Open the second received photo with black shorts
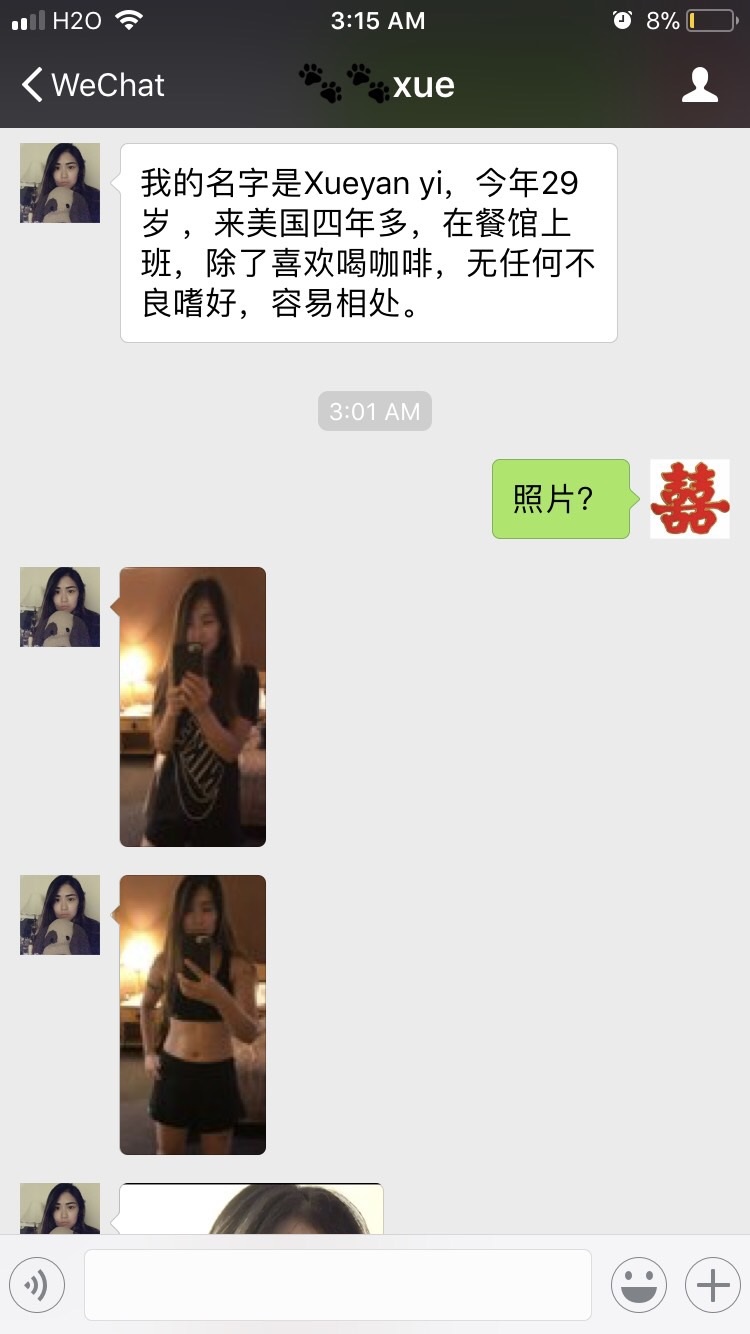The height and width of the screenshot is (1334, 750). click(193, 1014)
